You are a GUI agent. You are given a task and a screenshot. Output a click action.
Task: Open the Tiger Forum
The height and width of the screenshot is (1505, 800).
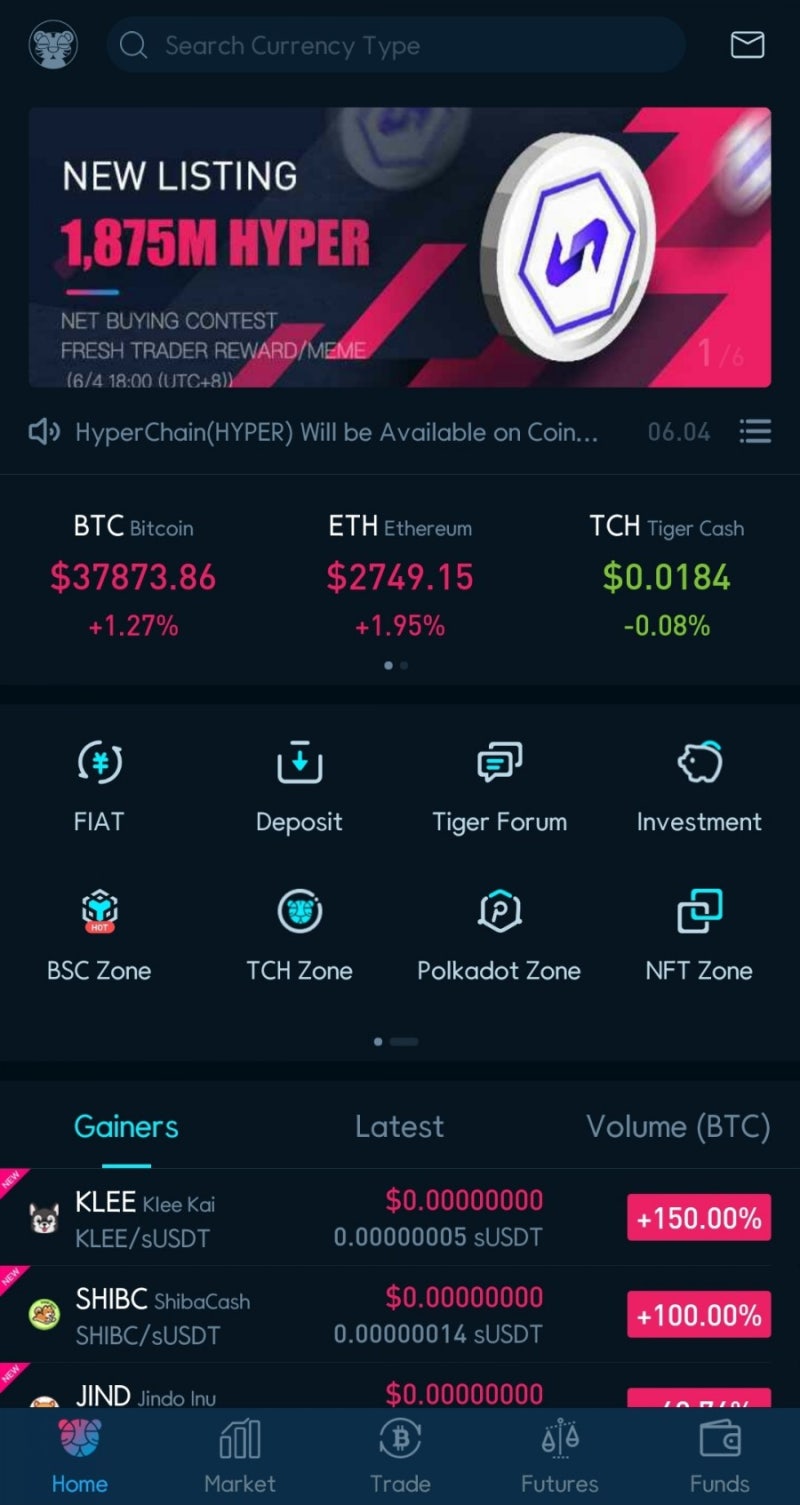click(x=499, y=784)
